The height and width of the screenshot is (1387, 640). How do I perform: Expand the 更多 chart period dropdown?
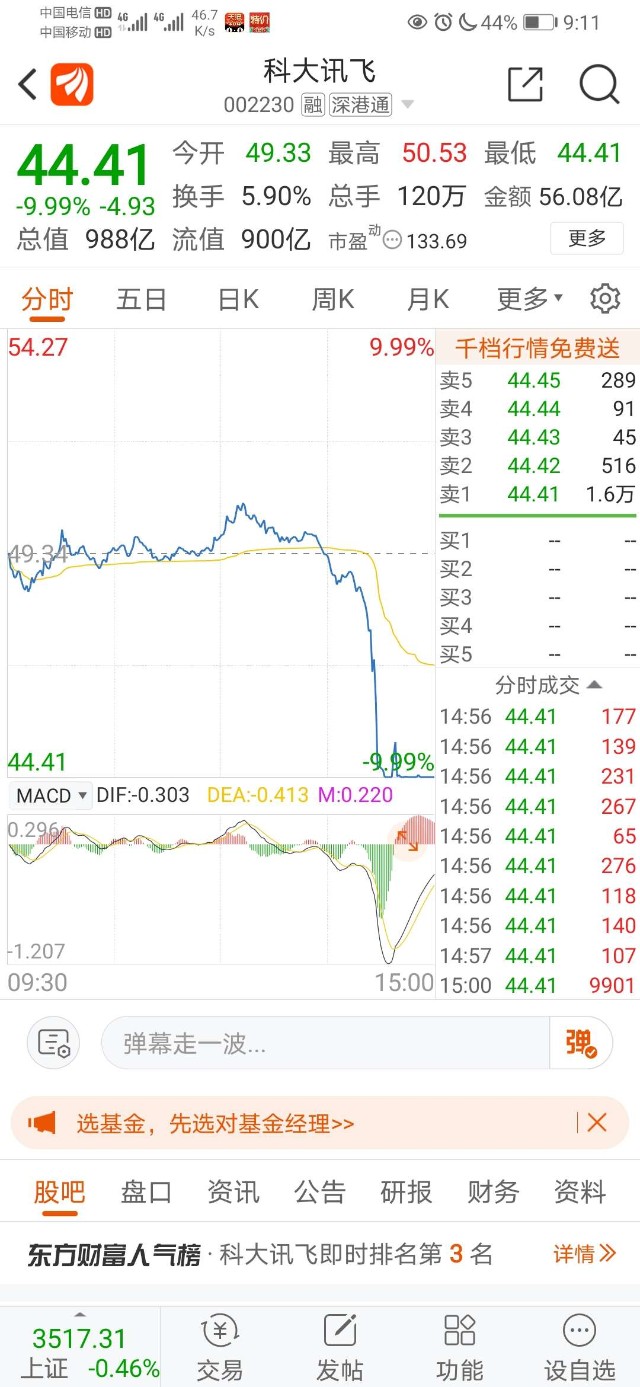529,299
